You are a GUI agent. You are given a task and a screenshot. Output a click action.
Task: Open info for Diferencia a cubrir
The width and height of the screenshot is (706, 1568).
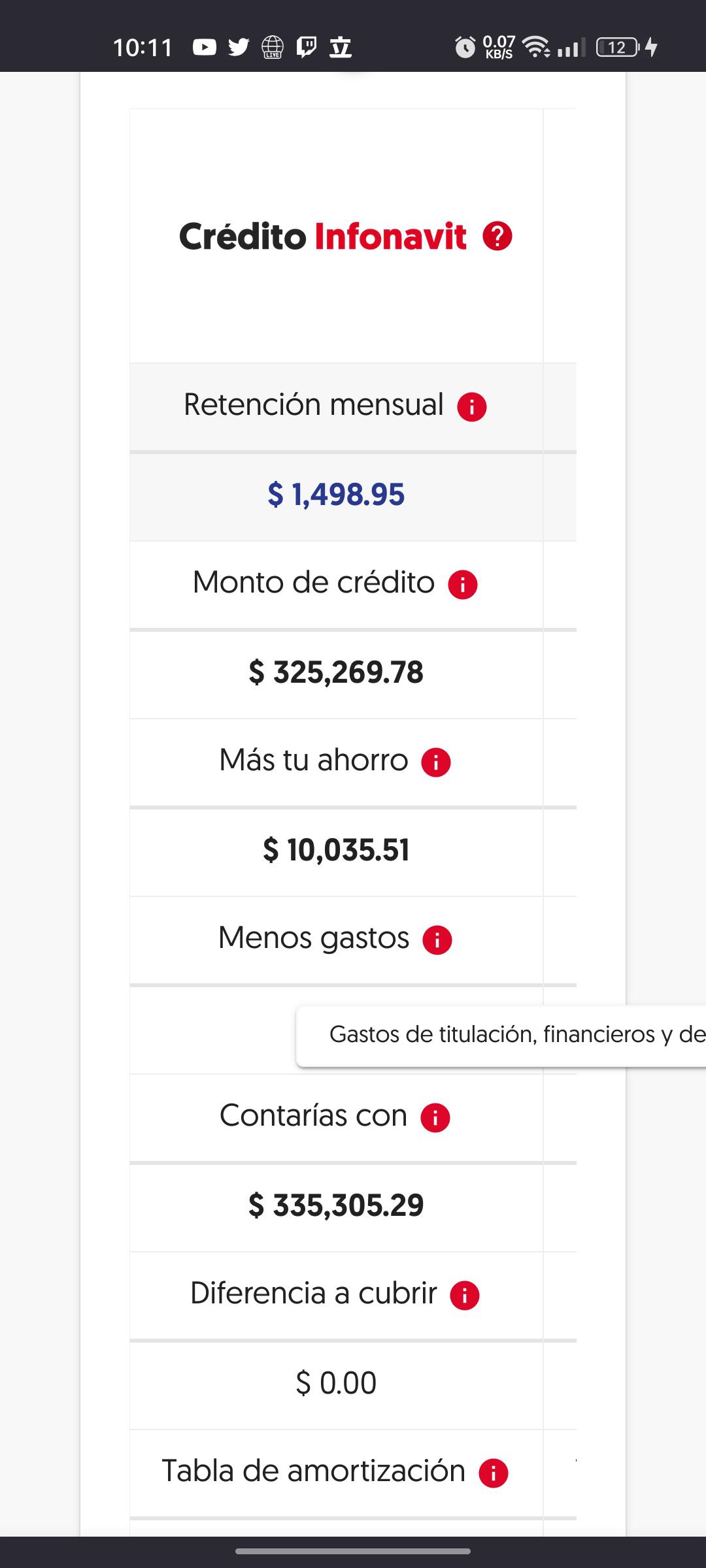465,1296
